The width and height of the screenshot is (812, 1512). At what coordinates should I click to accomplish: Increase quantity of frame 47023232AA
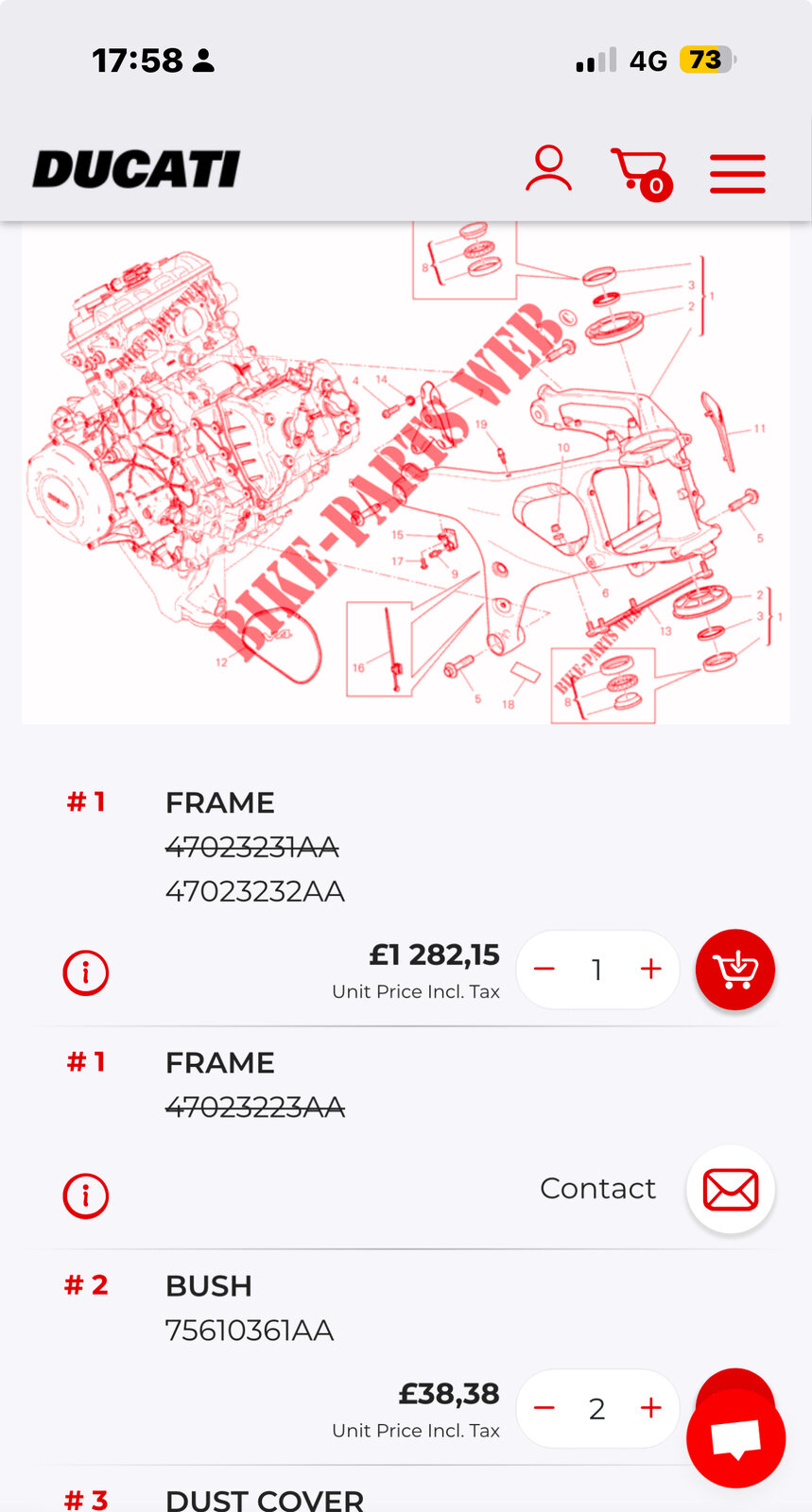(x=650, y=970)
